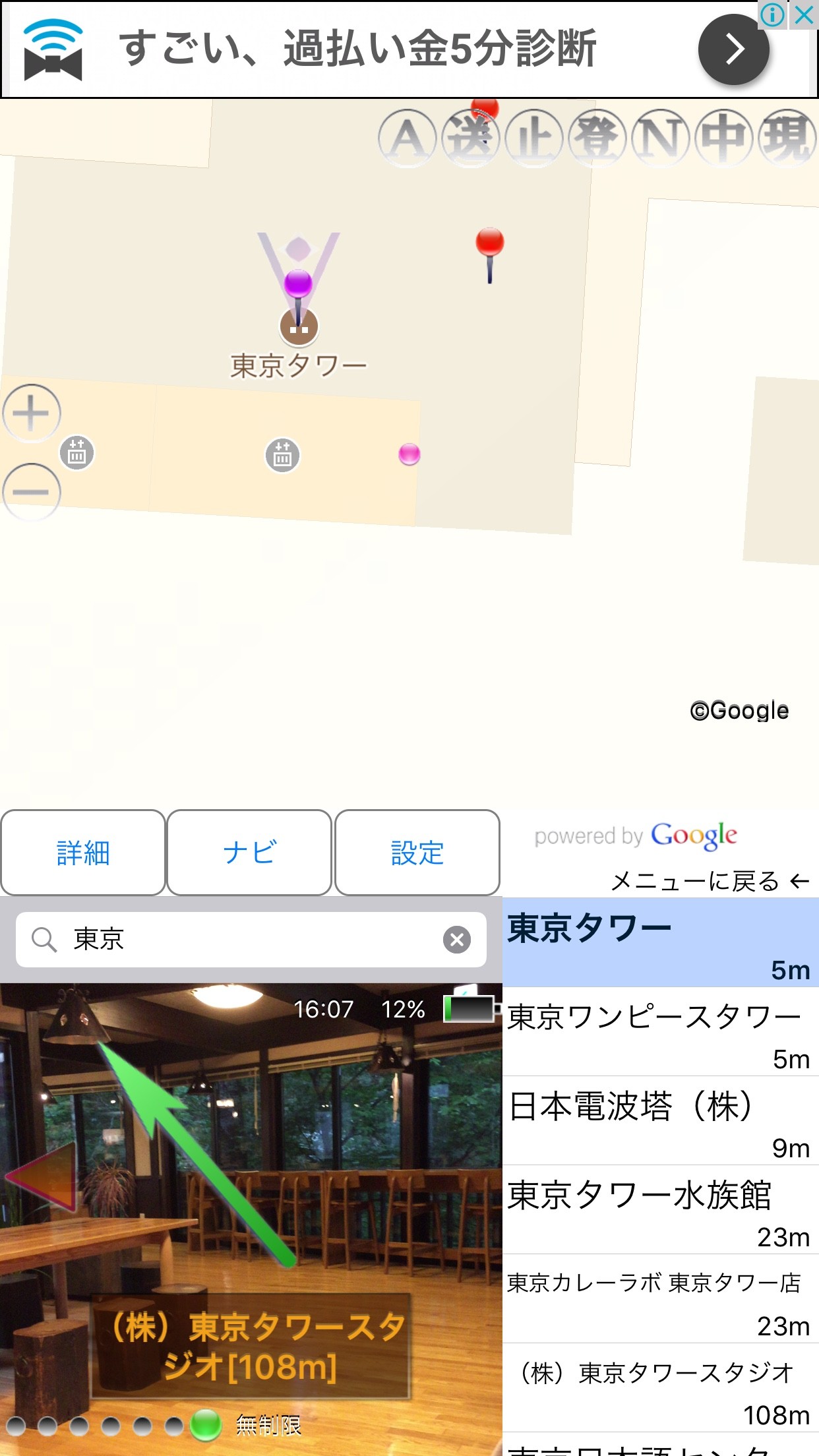Close the ad banner with X

pyautogui.click(x=804, y=15)
